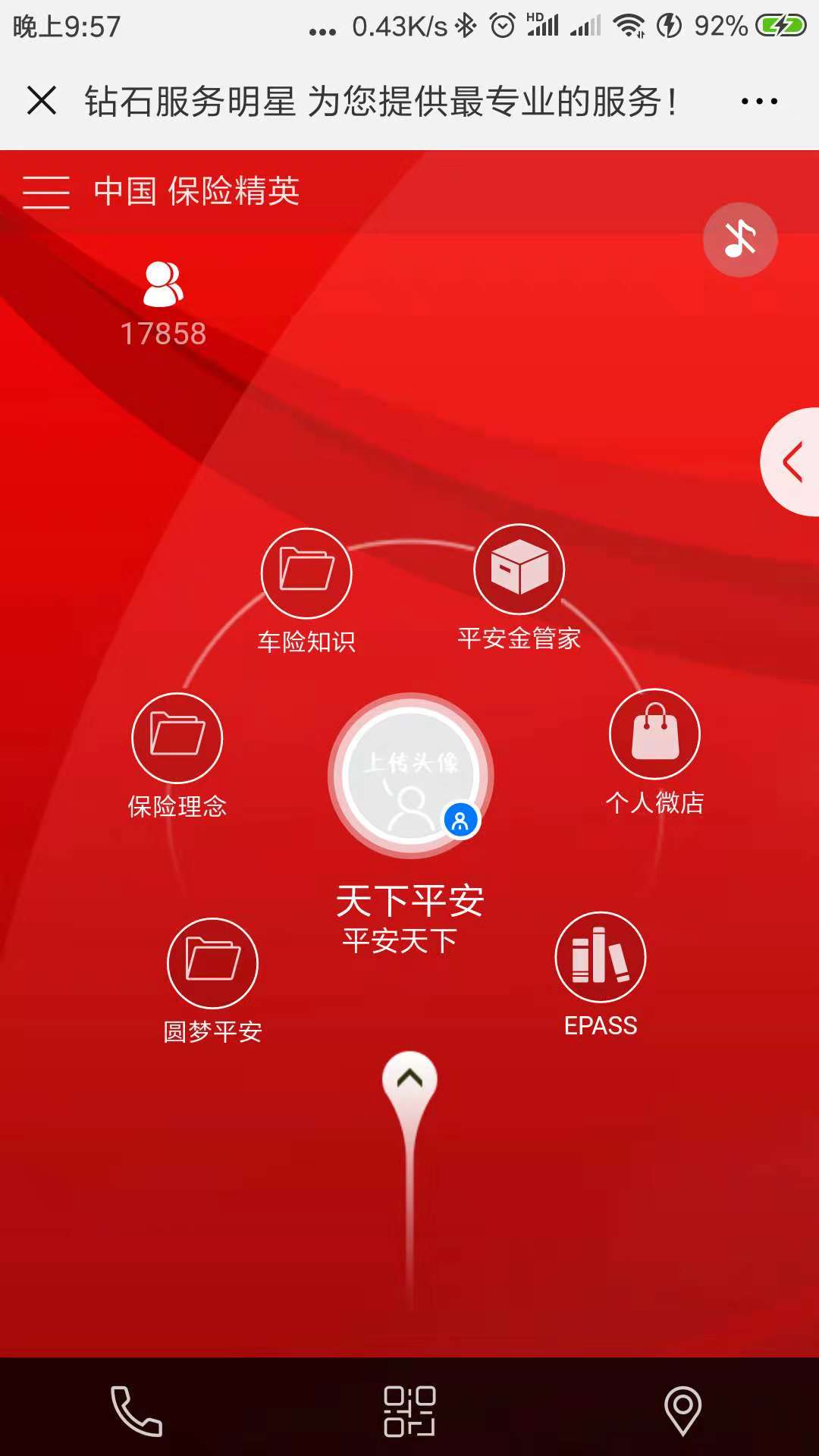This screenshot has width=819, height=1456.
Task: Open 保险理念 folder
Action: [x=177, y=737]
